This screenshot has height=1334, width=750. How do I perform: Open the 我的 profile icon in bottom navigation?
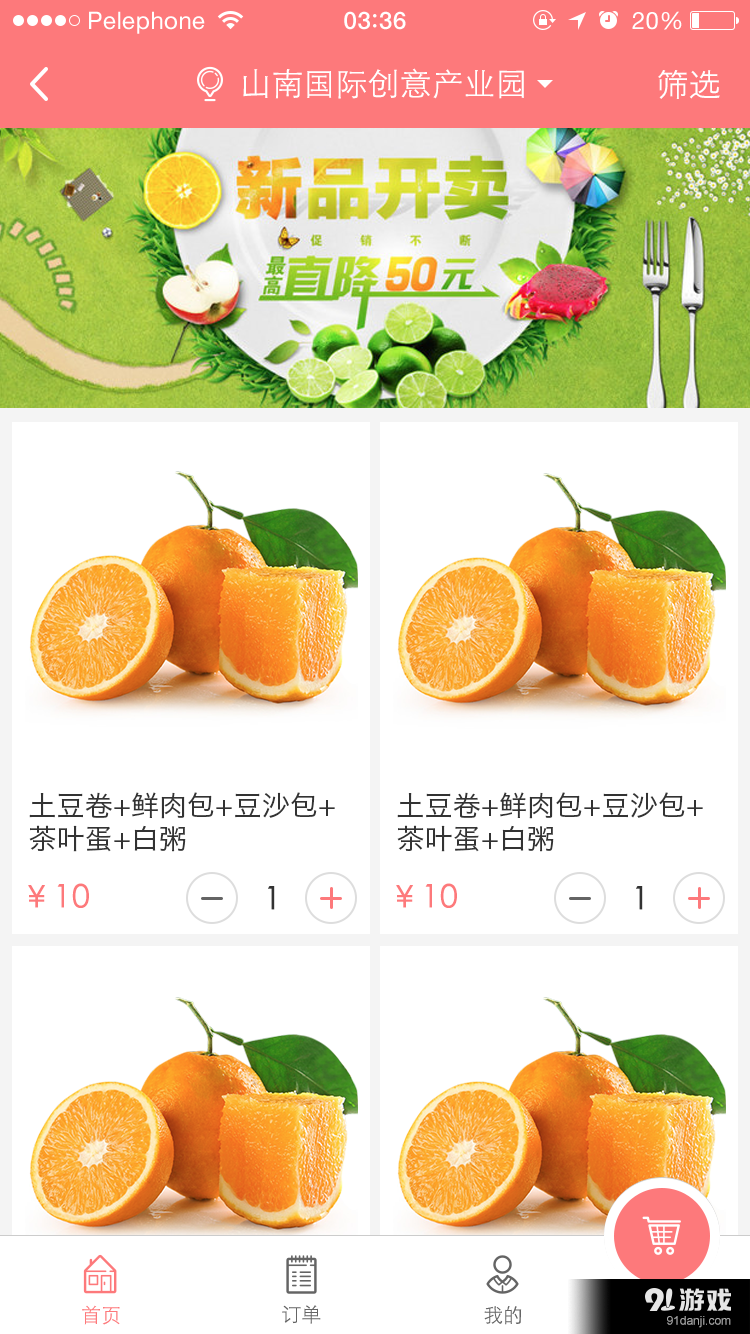point(502,1274)
